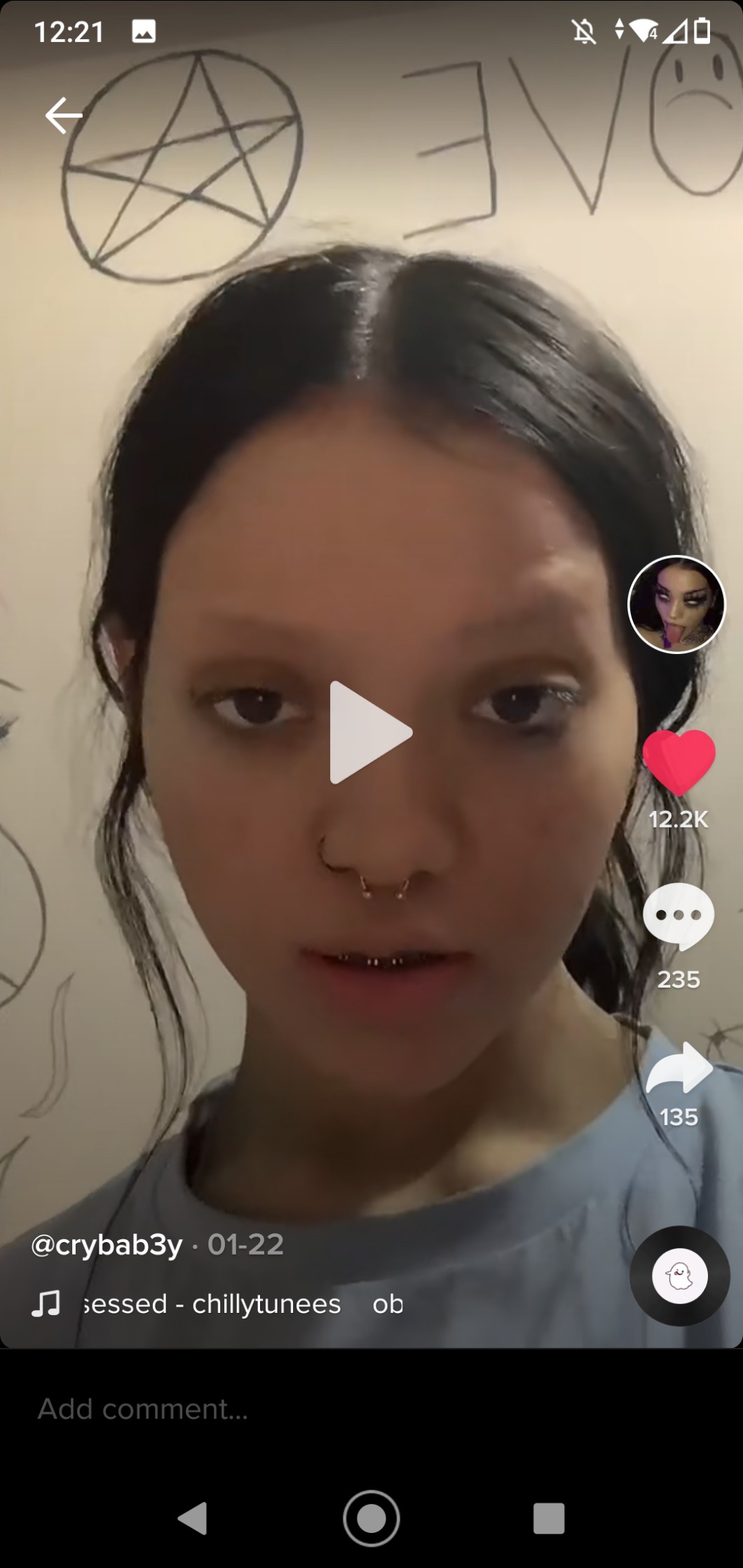The image size is (743, 1568).
Task: Like this video with the heart
Action: point(679,763)
